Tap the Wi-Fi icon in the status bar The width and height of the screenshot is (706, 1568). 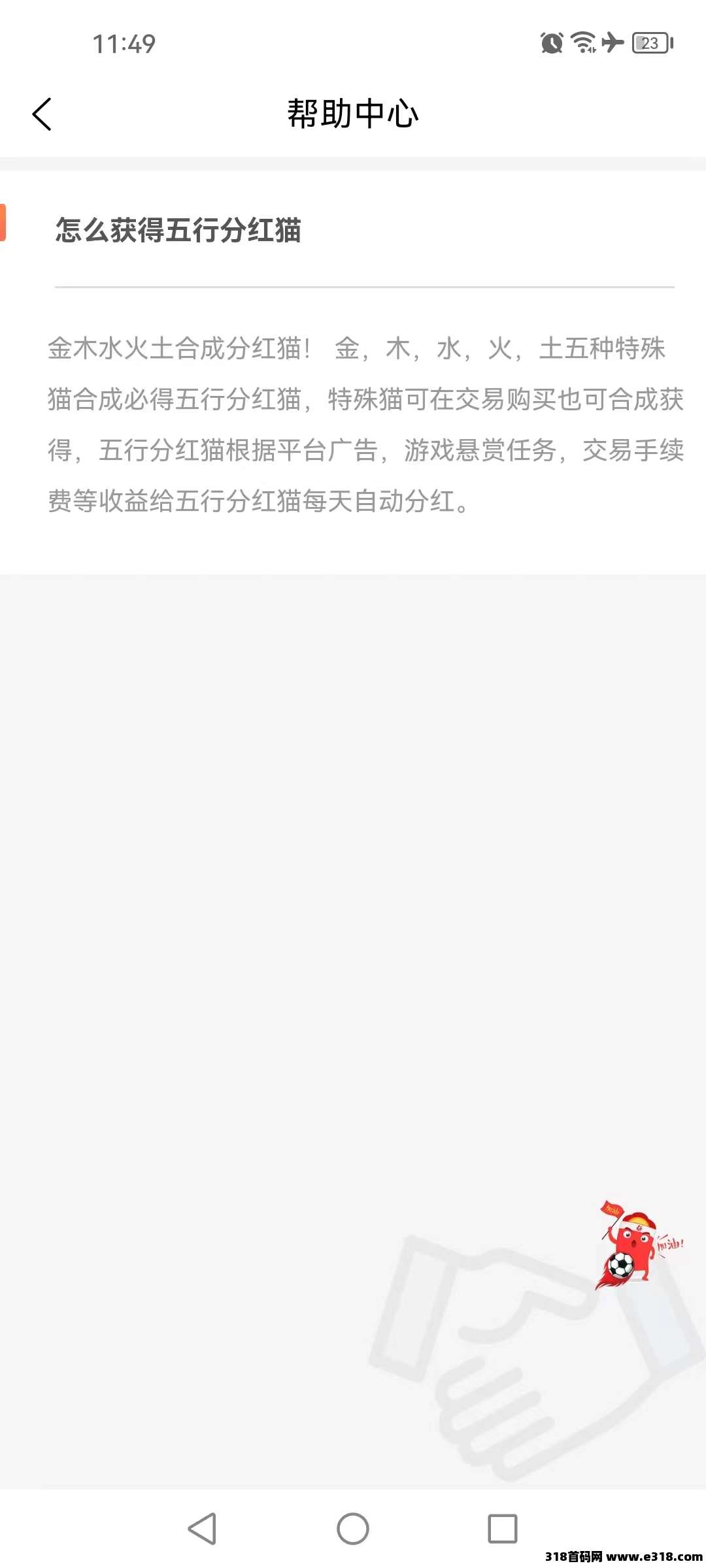[x=581, y=43]
